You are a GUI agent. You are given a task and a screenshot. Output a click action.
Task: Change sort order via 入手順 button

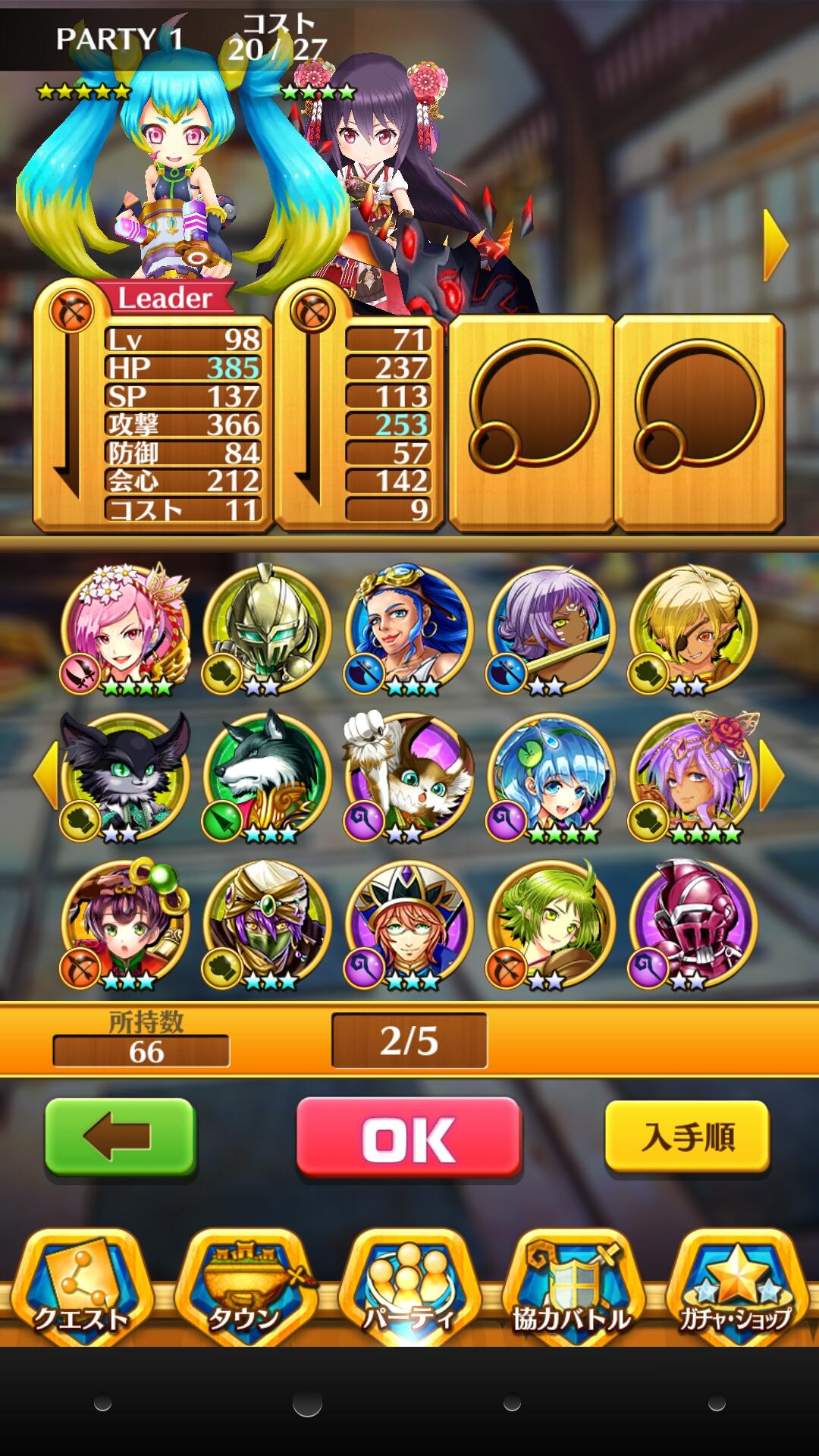tap(688, 1137)
